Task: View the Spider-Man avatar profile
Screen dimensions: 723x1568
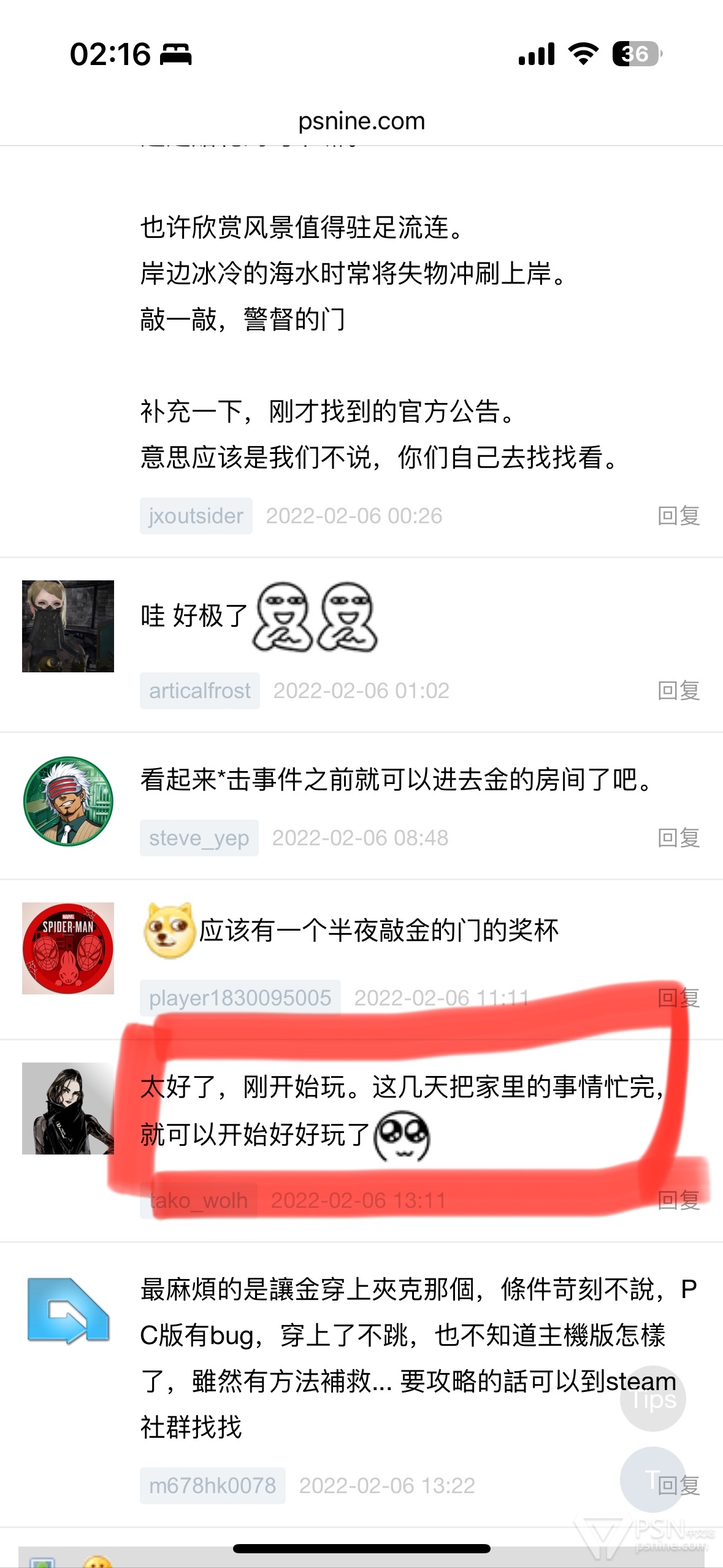Action: point(68,948)
